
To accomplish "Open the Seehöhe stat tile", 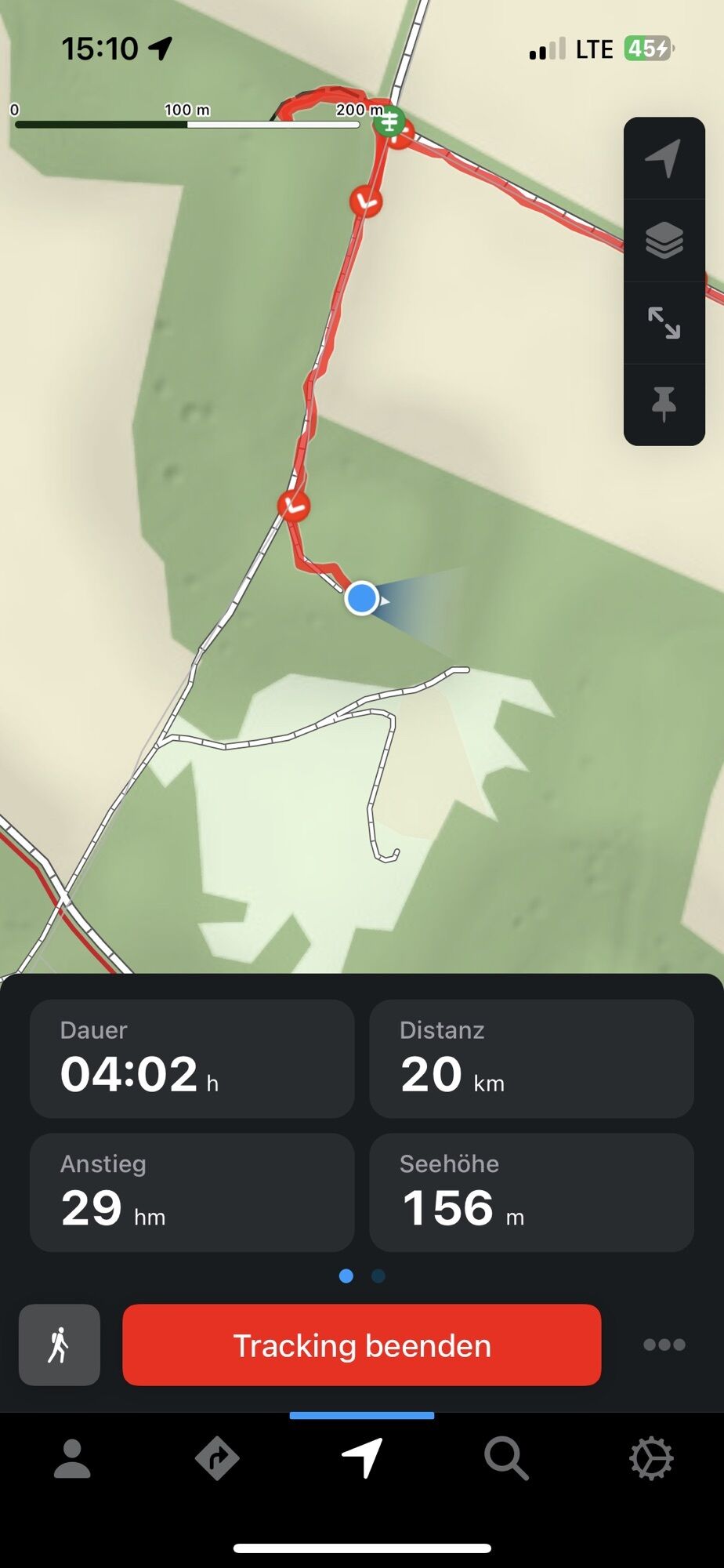I will click(x=531, y=1192).
